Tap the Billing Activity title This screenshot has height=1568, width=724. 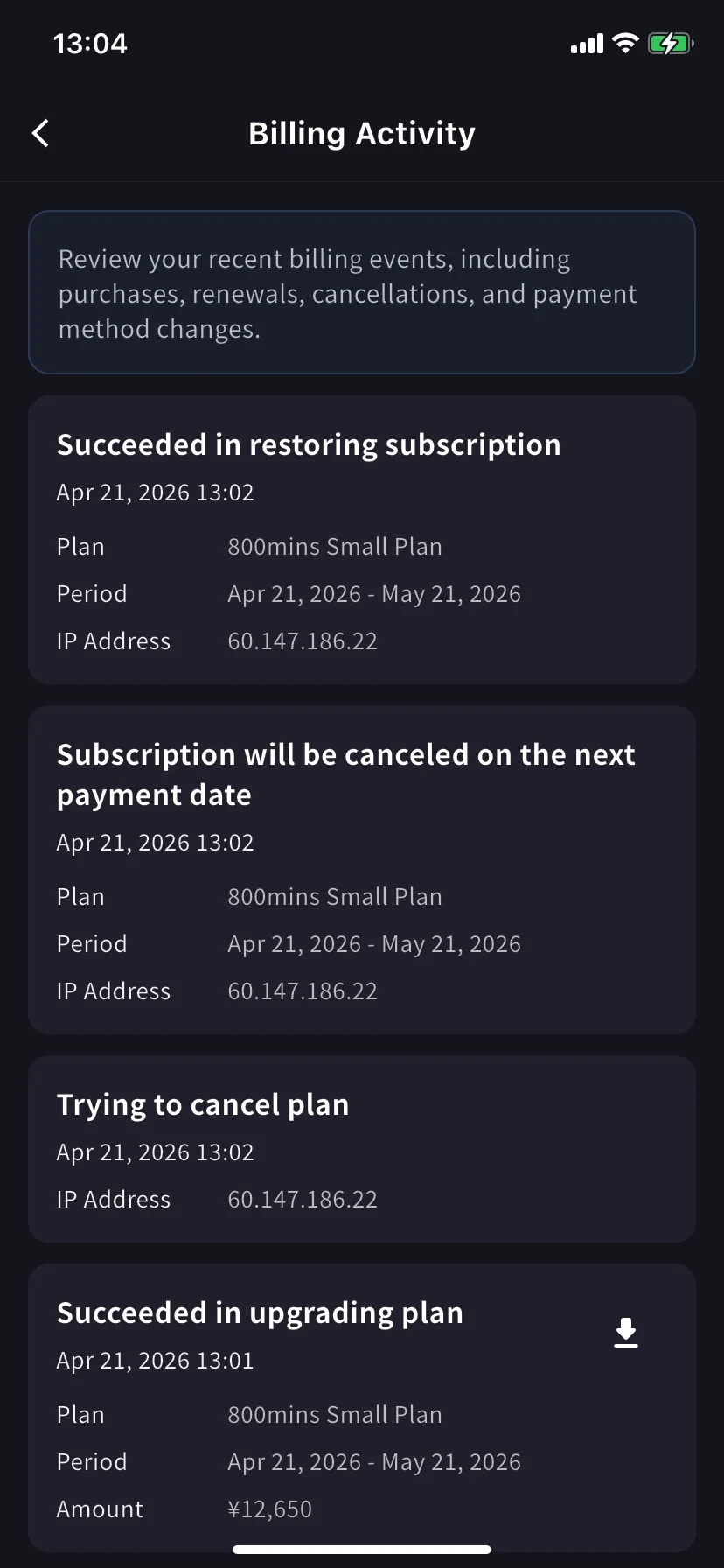(x=361, y=132)
